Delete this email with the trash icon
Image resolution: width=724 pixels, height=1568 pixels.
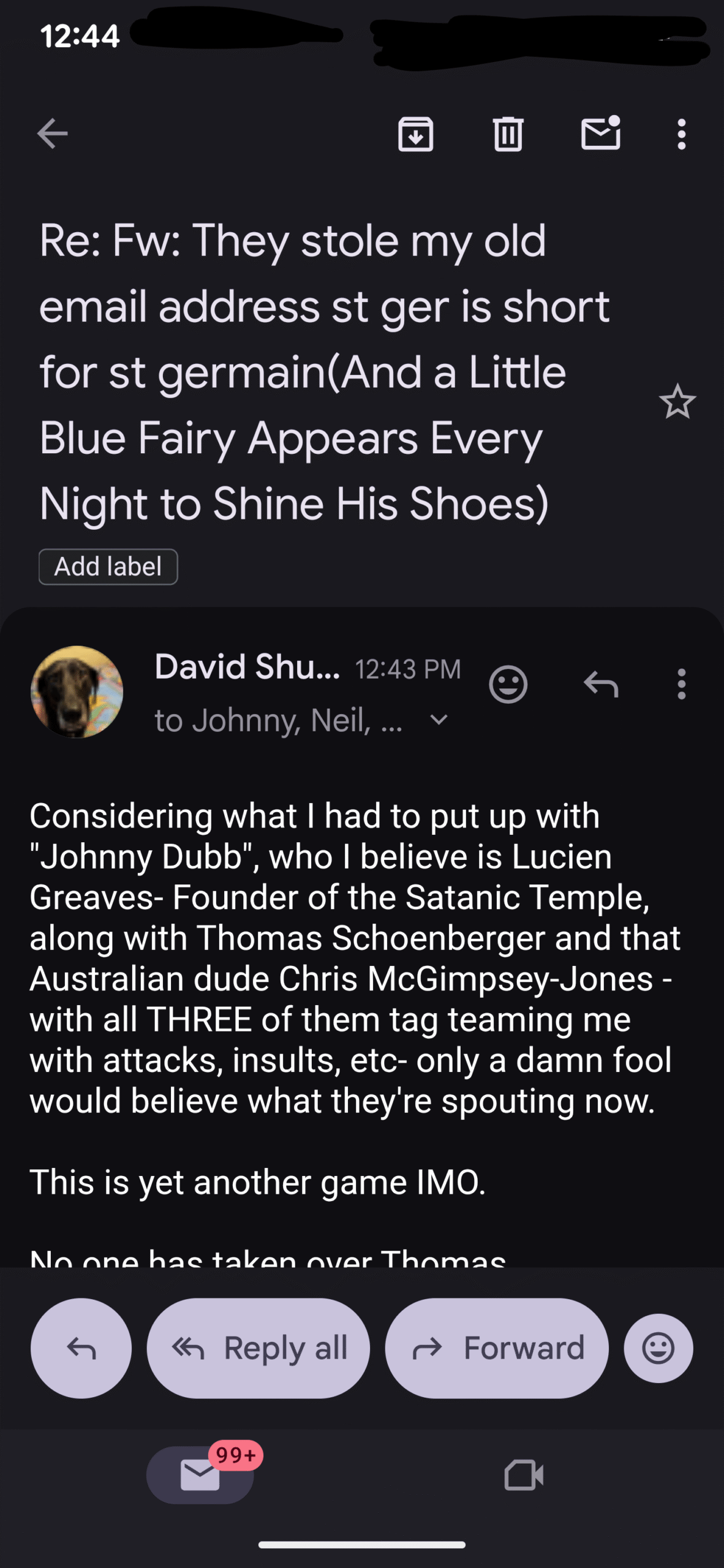coord(508,134)
